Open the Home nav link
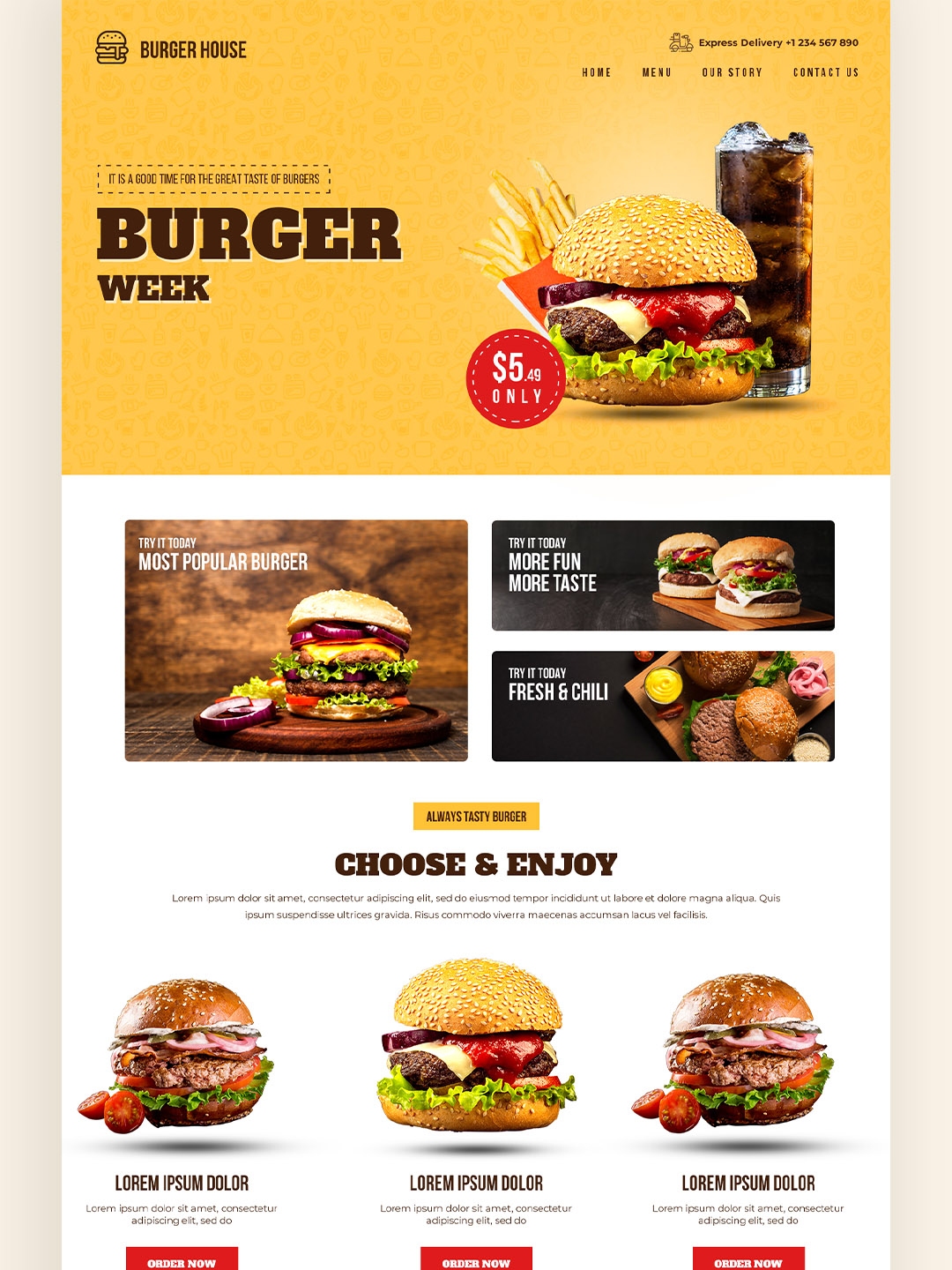This screenshot has height=1270, width=952. pos(596,72)
